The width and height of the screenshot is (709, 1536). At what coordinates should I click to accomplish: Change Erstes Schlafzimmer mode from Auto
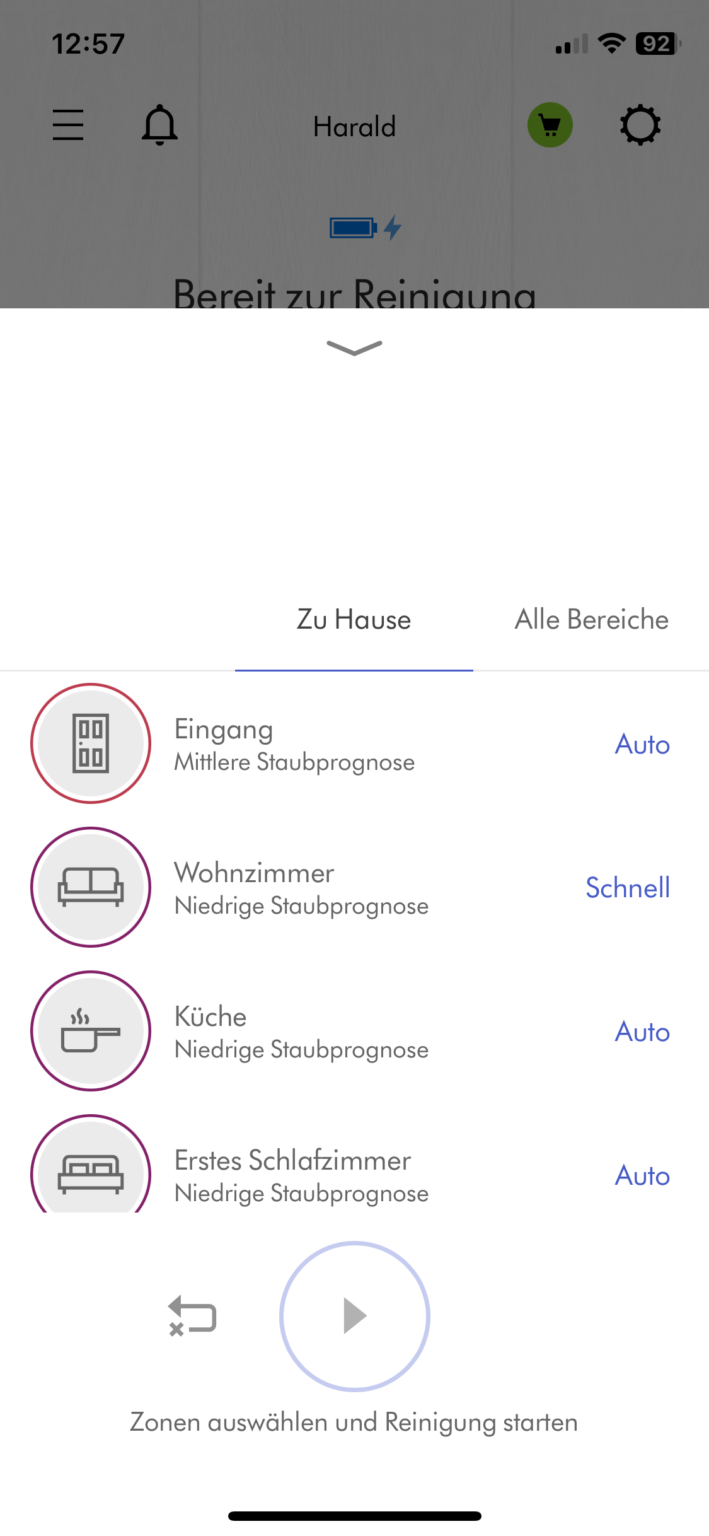tap(642, 1176)
